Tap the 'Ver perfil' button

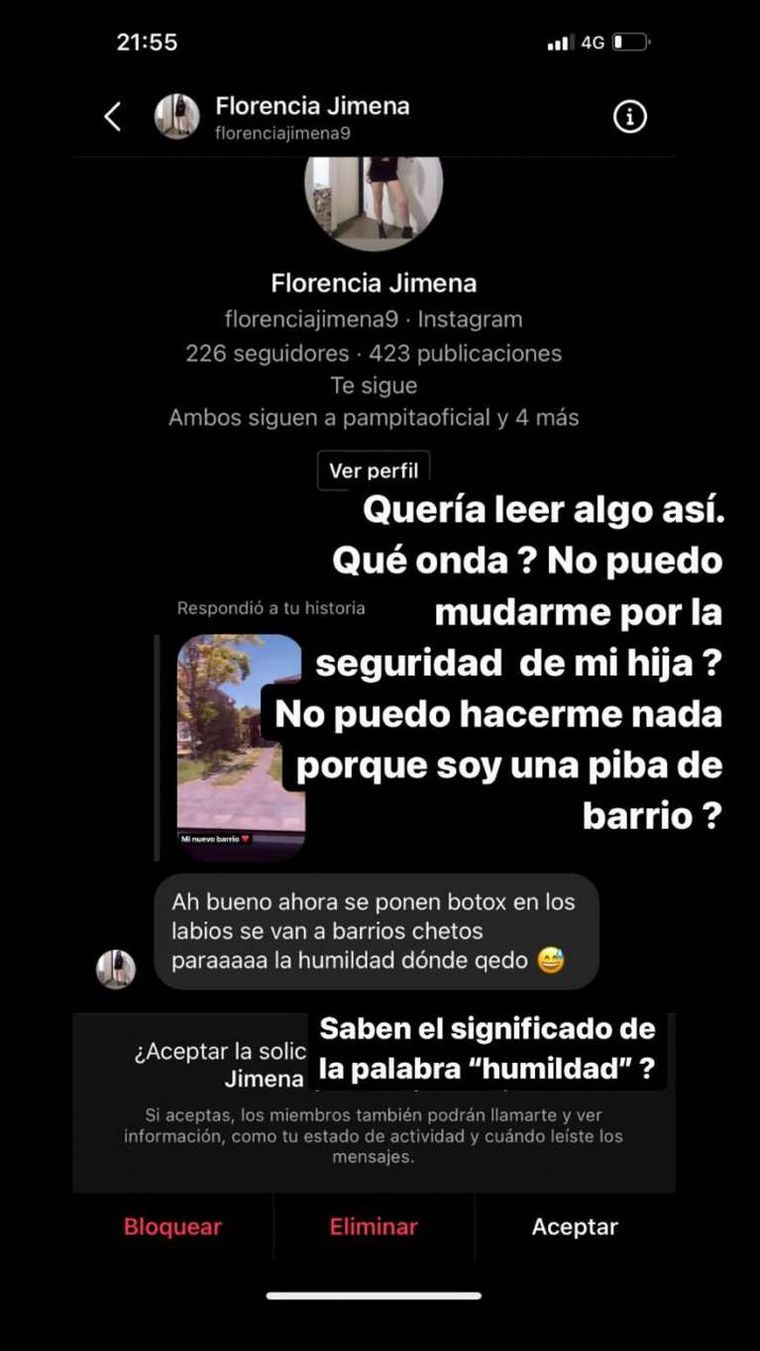(x=374, y=470)
